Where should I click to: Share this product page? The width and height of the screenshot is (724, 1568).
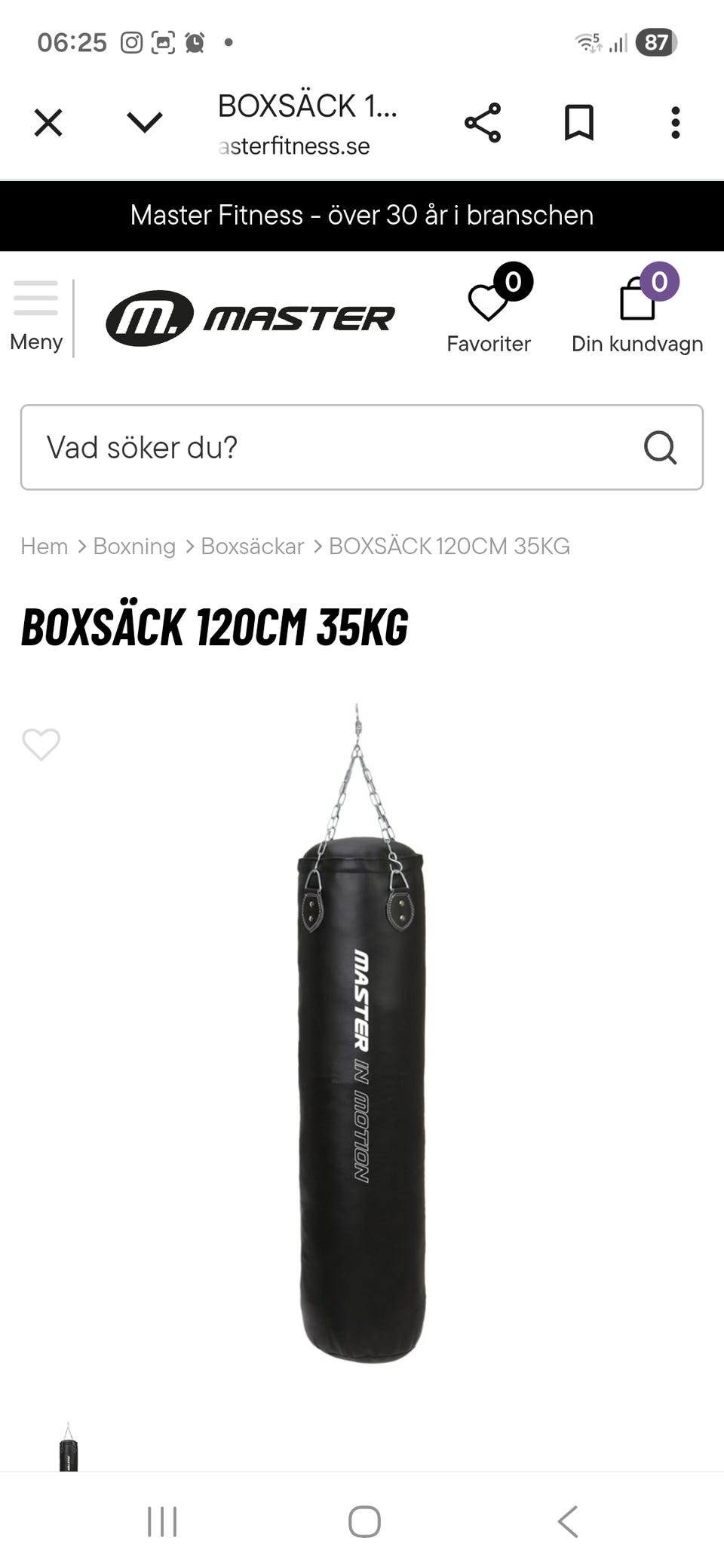(x=483, y=123)
